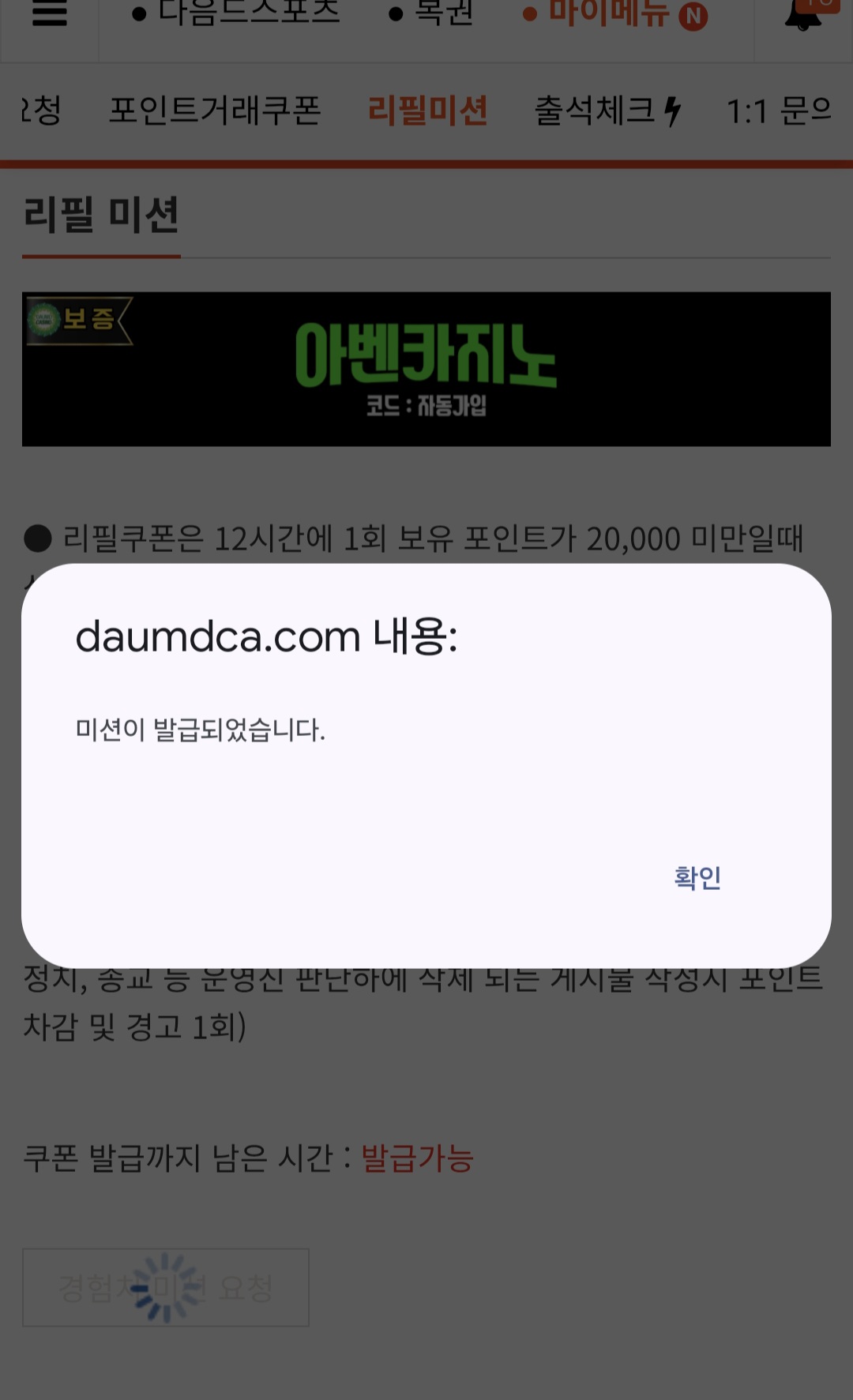Open the notifications bell

pyautogui.click(x=804, y=15)
